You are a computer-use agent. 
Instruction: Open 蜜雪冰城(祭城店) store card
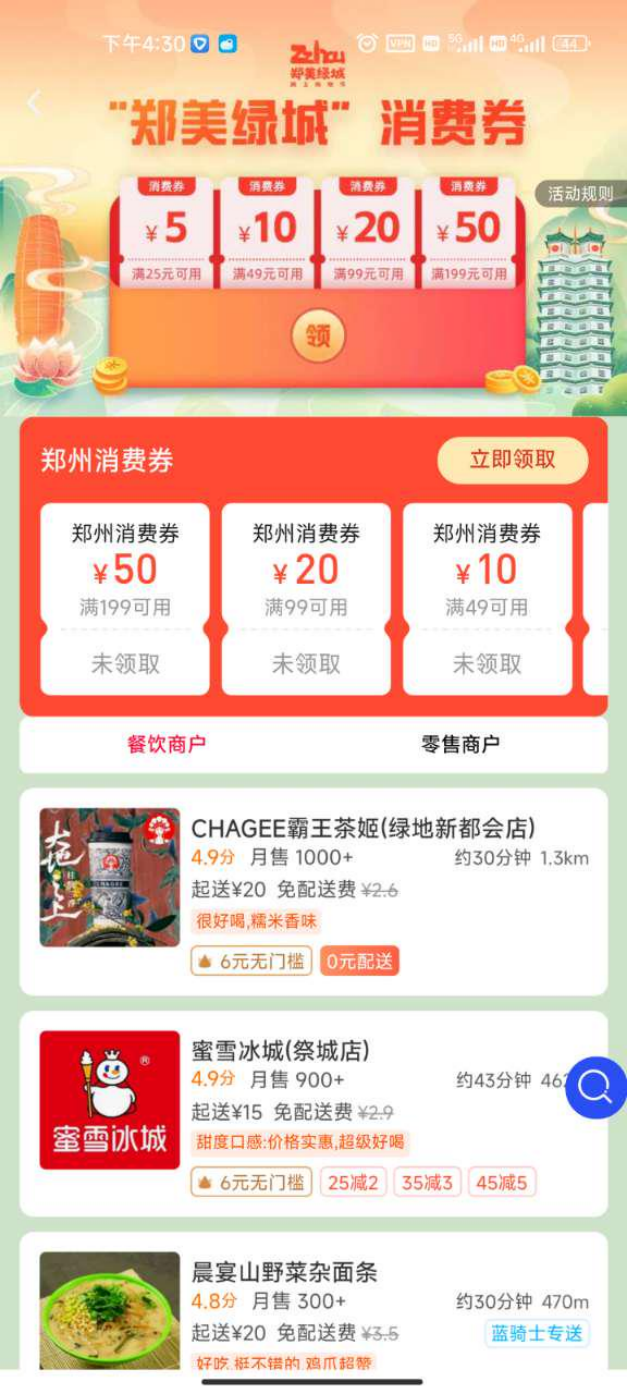click(x=313, y=1112)
